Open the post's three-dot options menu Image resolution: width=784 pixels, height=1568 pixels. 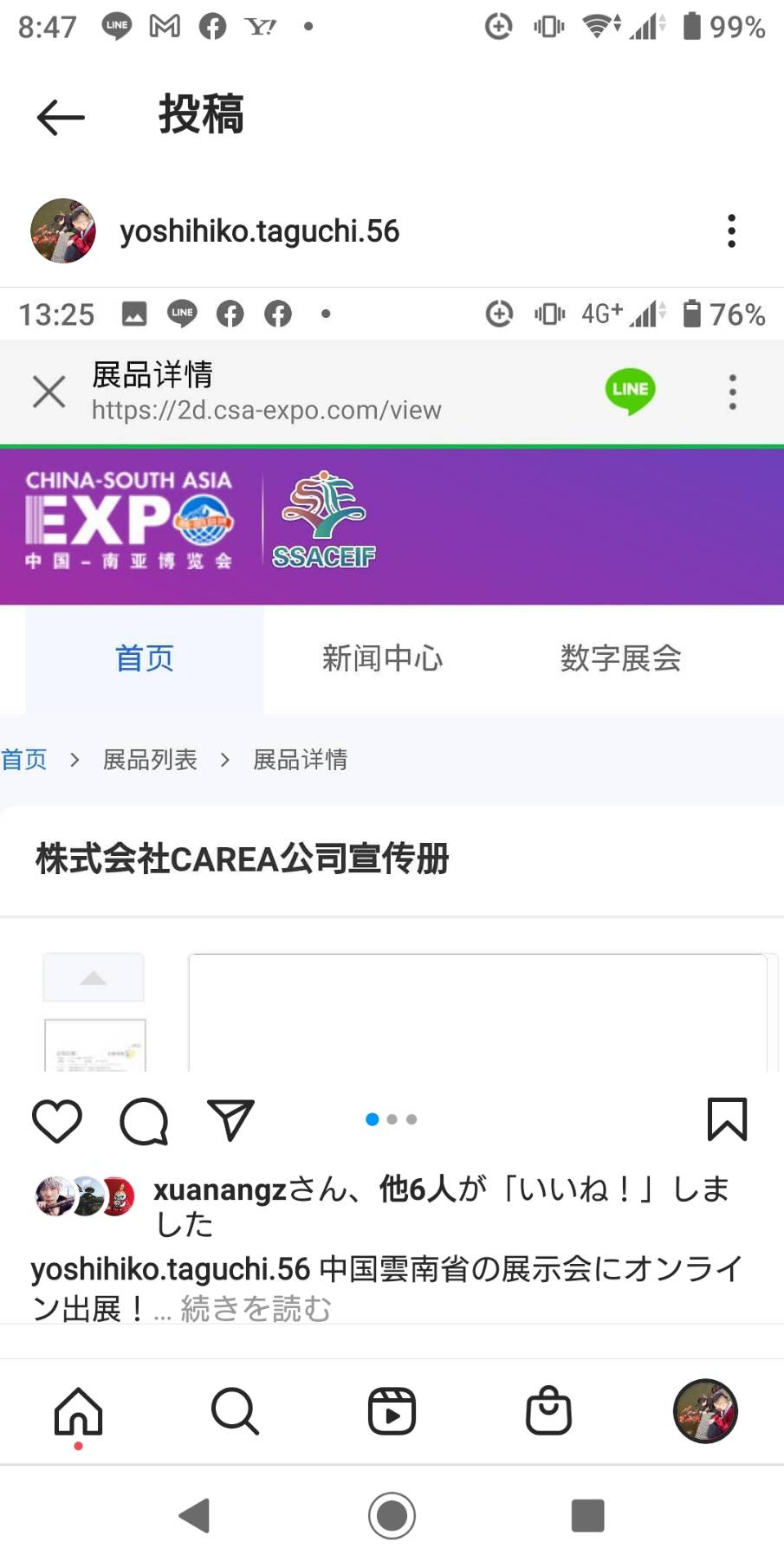point(731,231)
